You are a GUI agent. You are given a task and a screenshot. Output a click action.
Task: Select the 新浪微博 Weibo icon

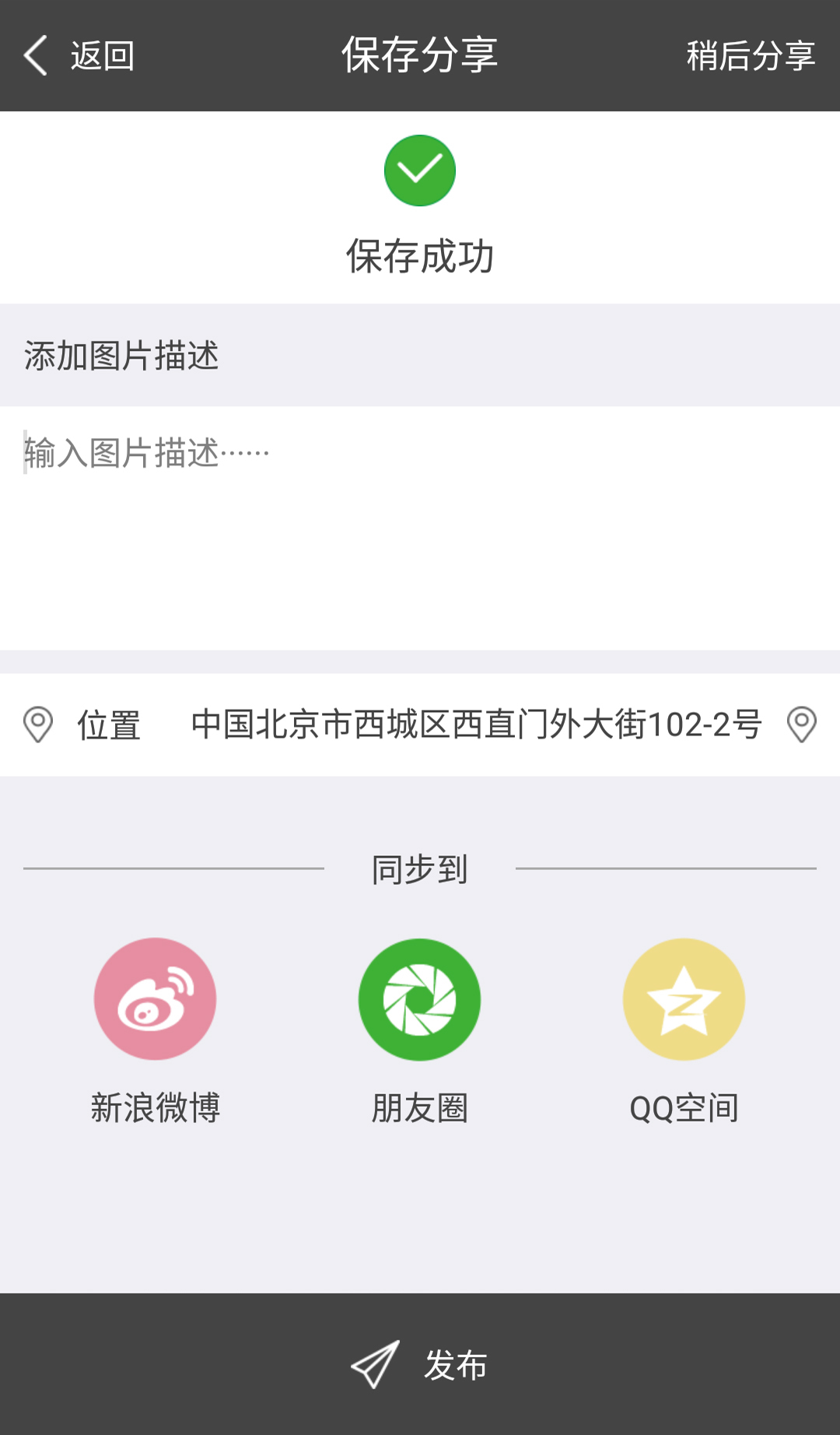tap(154, 998)
